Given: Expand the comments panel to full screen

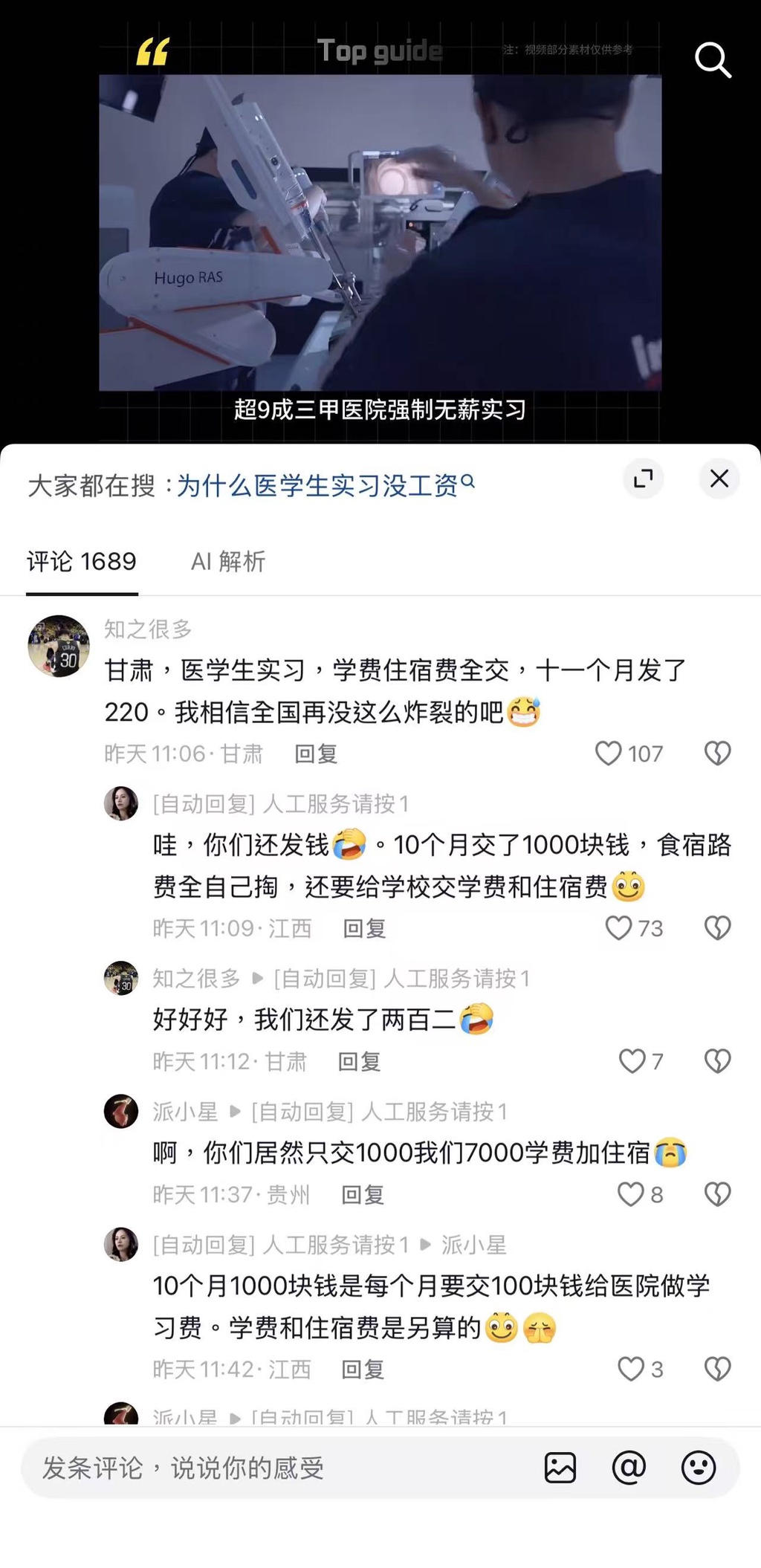Looking at the screenshot, I should pyautogui.click(x=643, y=479).
